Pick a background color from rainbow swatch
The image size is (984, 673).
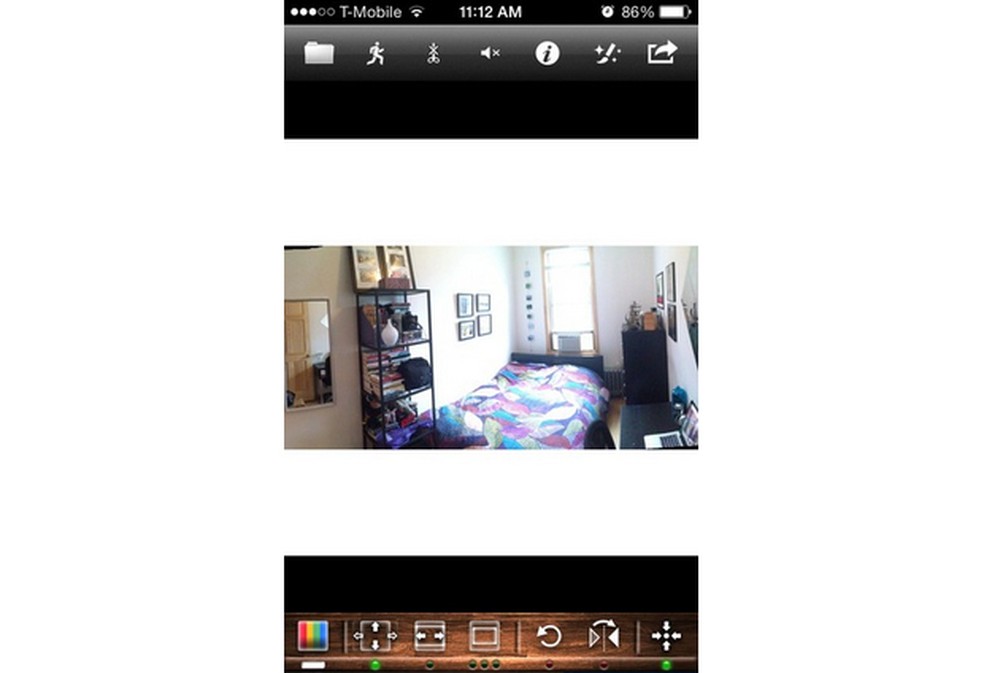[x=313, y=636]
